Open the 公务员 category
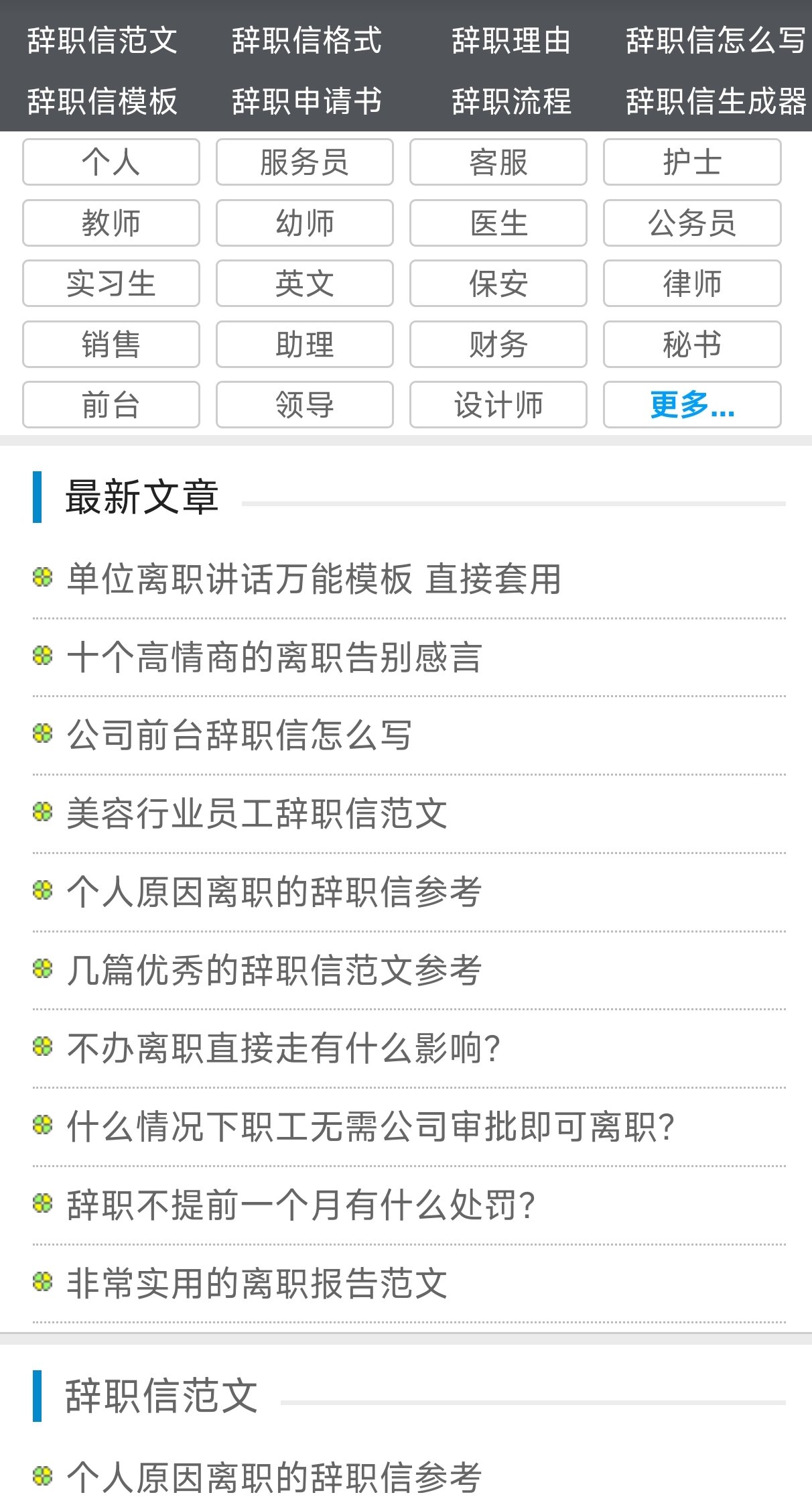812x1505 pixels. [x=692, y=223]
